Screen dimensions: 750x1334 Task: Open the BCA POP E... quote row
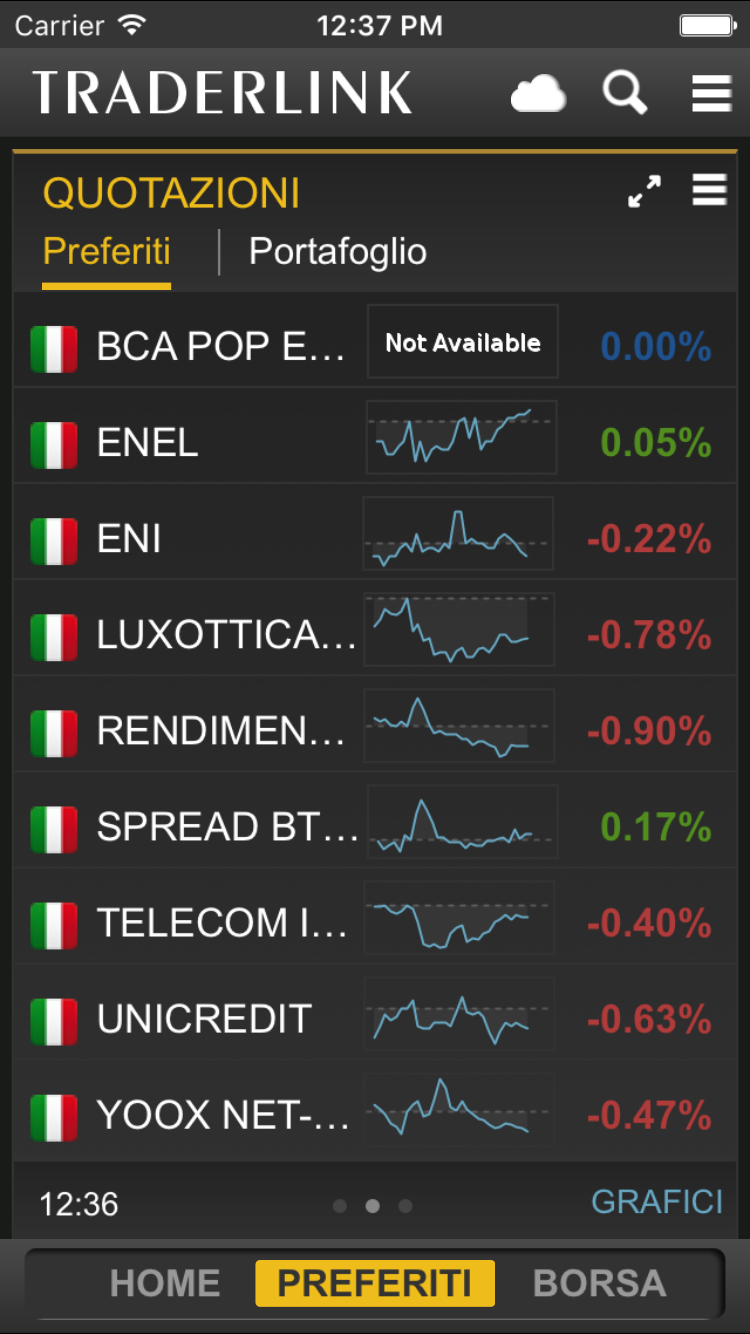click(220, 346)
